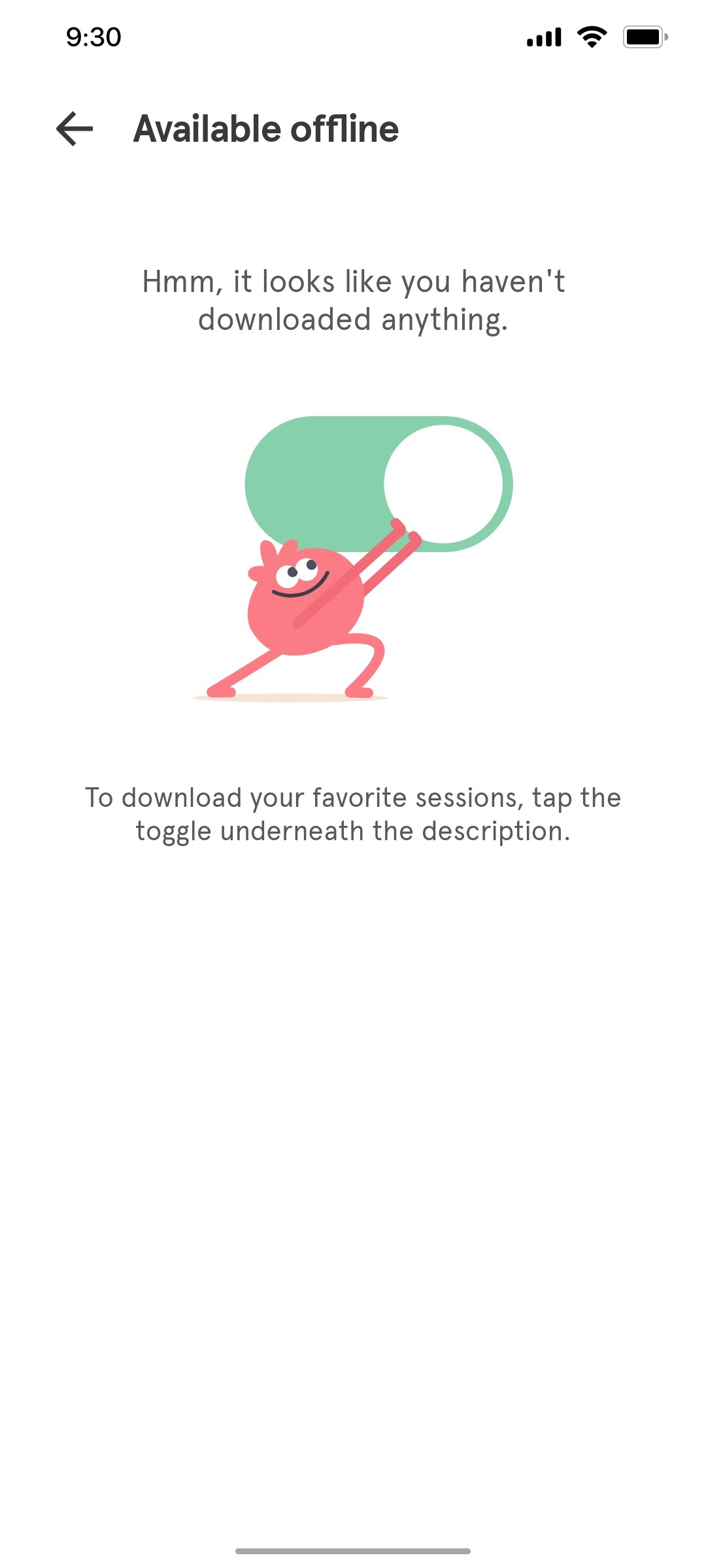Tap the status bar time display
Screen dimensions: 706x1568
pyautogui.click(x=92, y=37)
